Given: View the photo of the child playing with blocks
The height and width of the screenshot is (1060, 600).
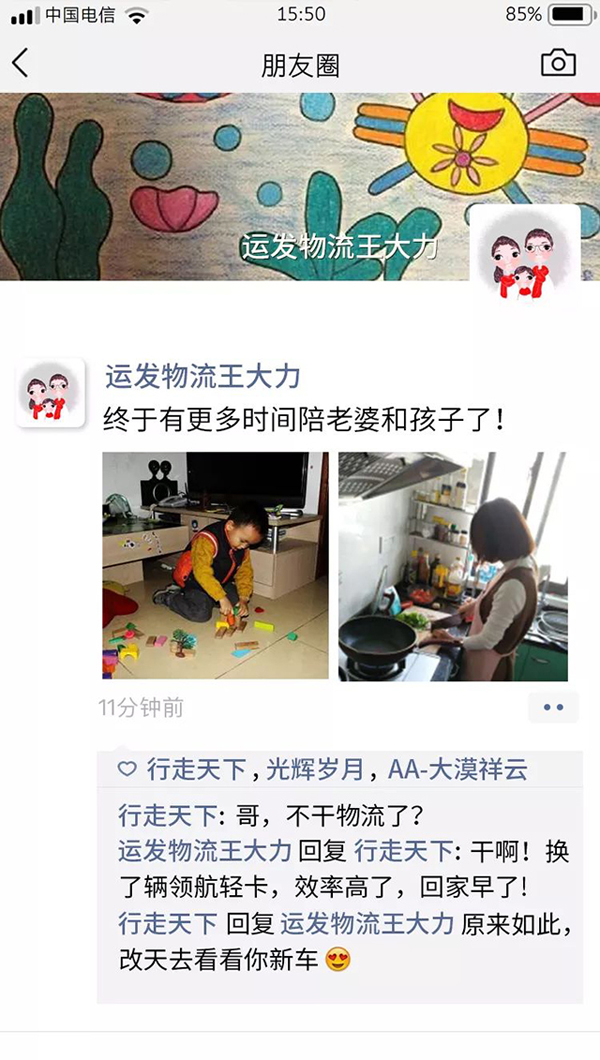Looking at the screenshot, I should [215, 566].
